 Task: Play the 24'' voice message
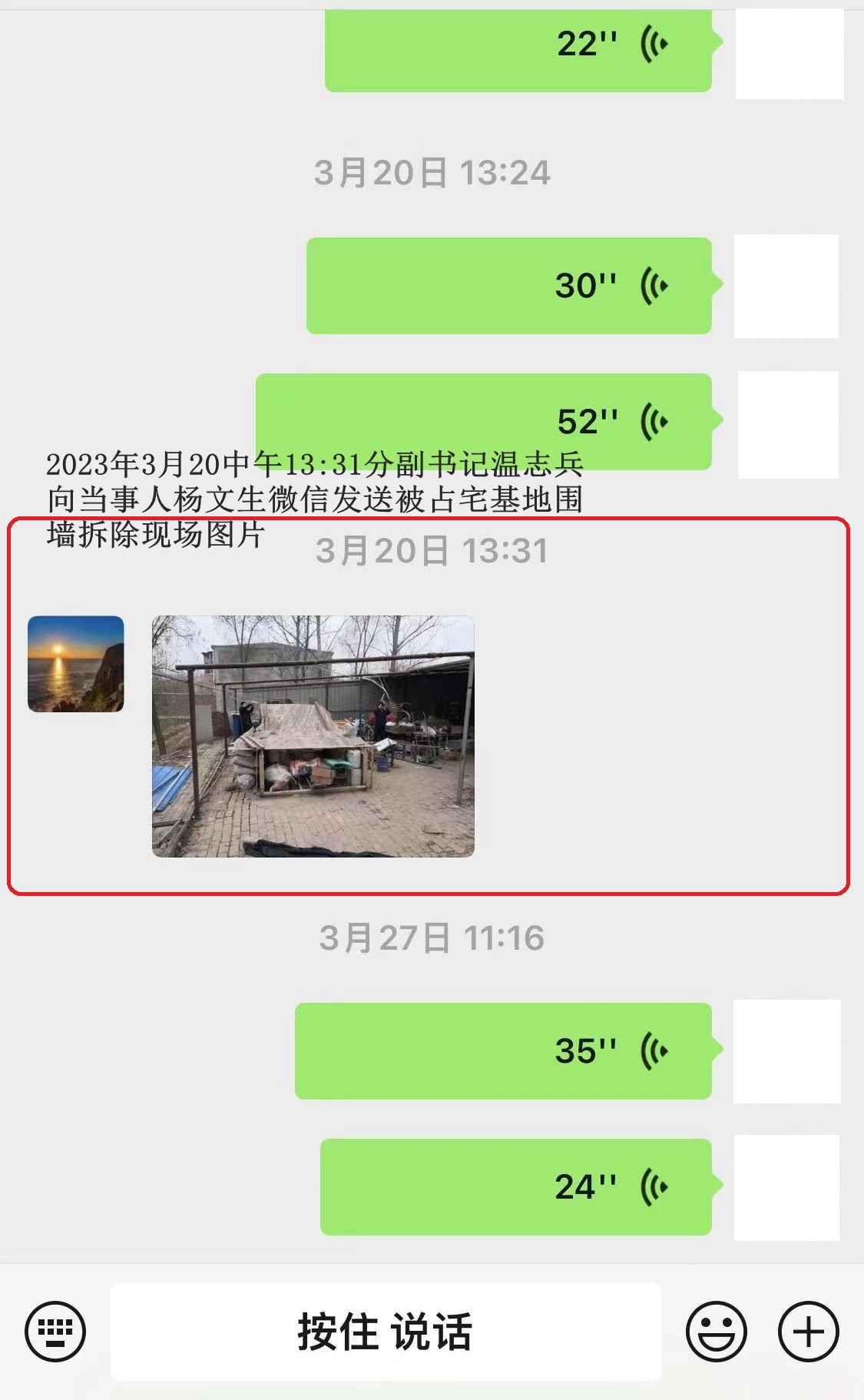point(515,1186)
